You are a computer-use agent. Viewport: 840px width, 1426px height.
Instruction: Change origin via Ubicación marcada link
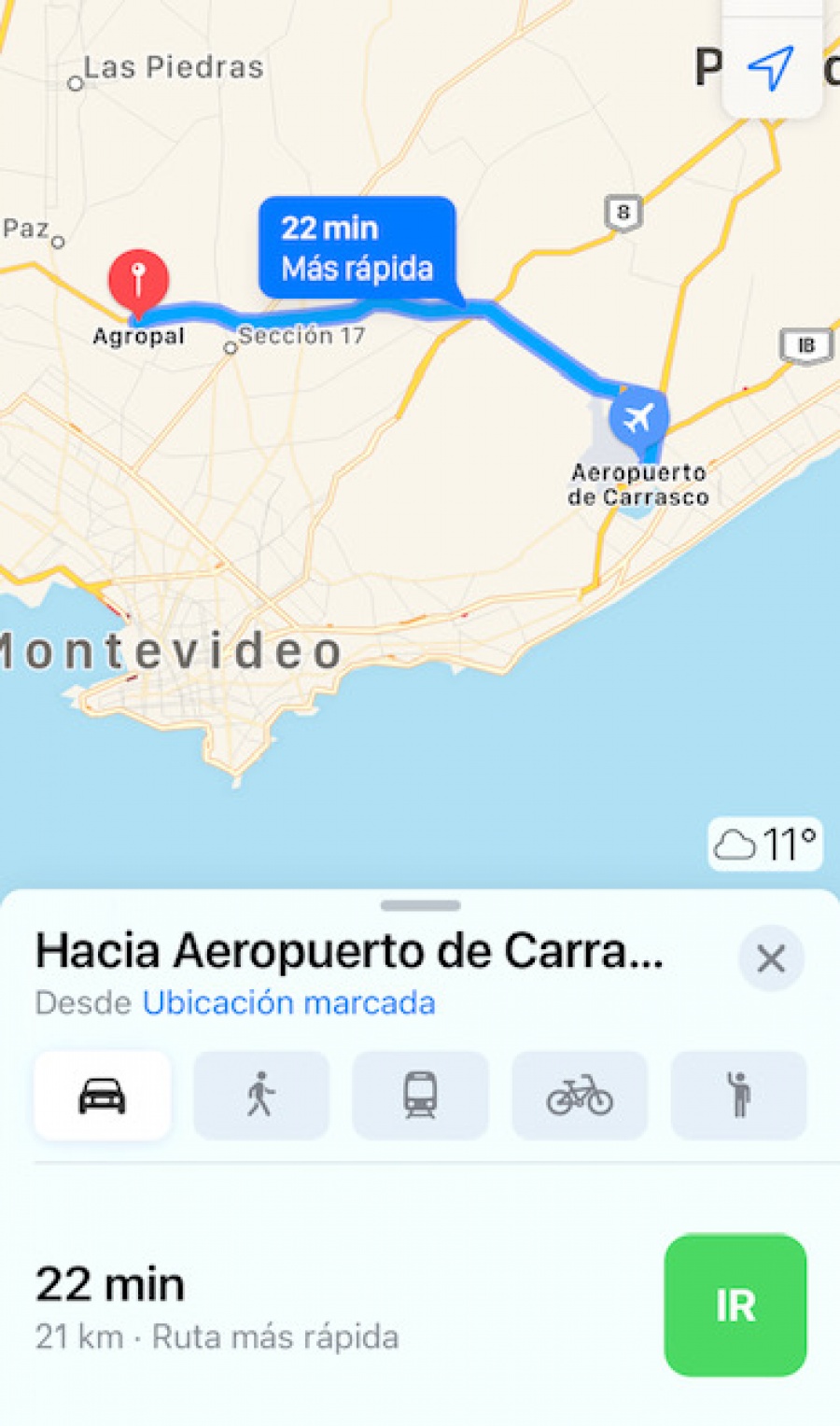pos(288,1002)
